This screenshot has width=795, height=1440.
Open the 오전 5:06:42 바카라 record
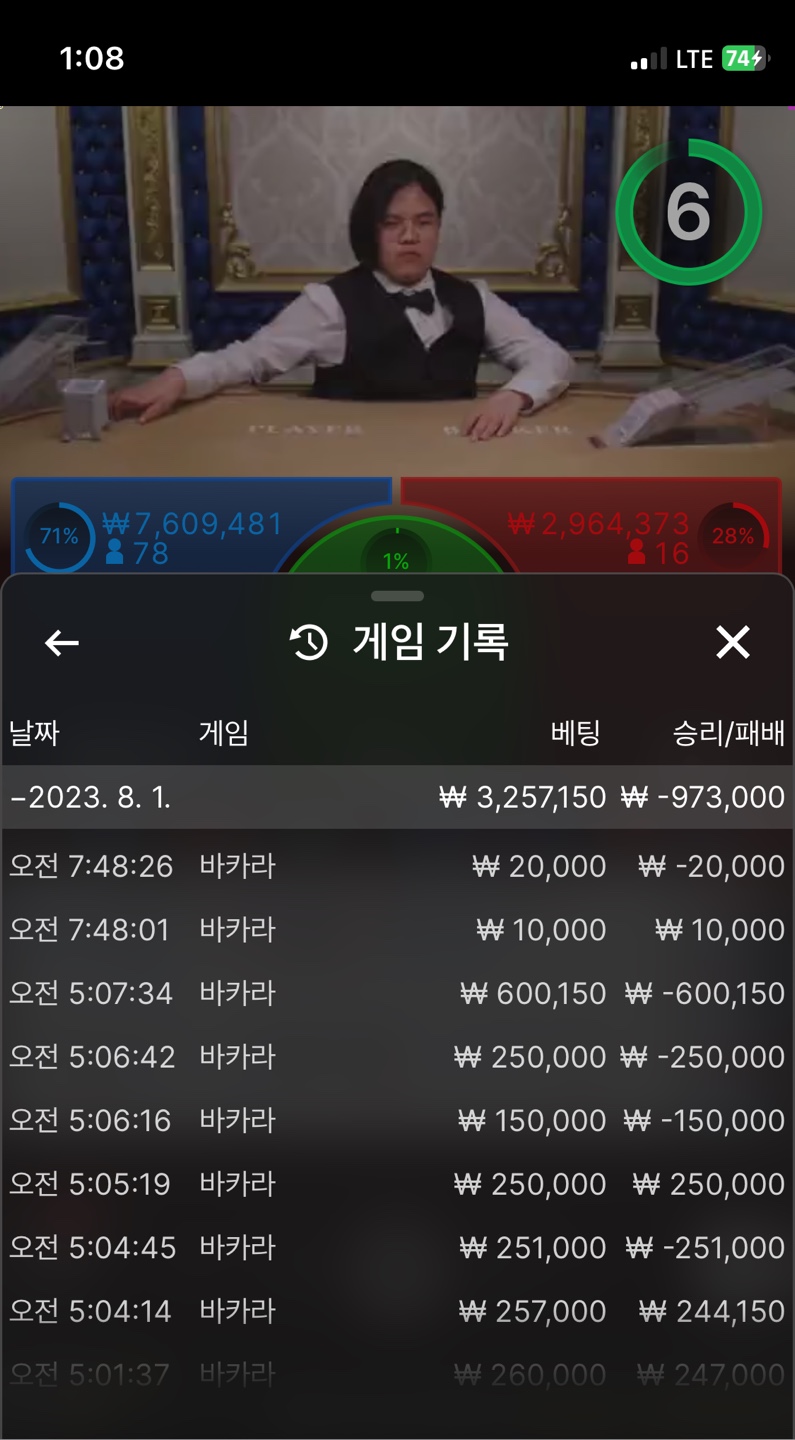(x=397, y=1057)
